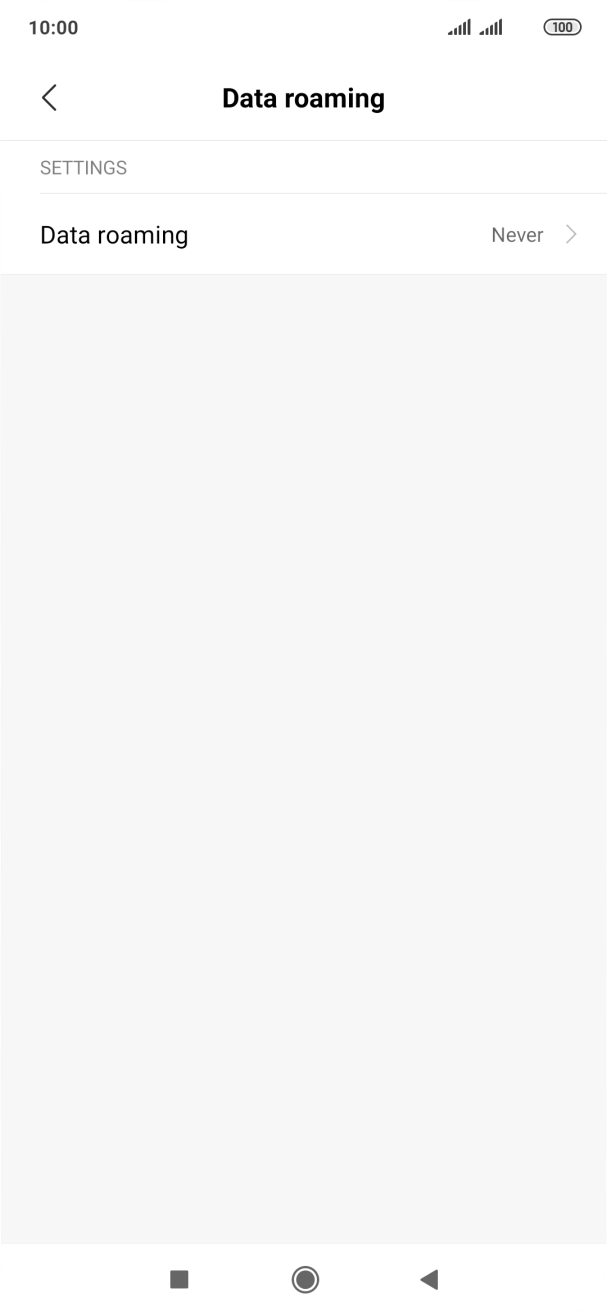Viewport: 607px width, 1316px height.
Task: Open the Data roaming setting row
Action: (303, 235)
